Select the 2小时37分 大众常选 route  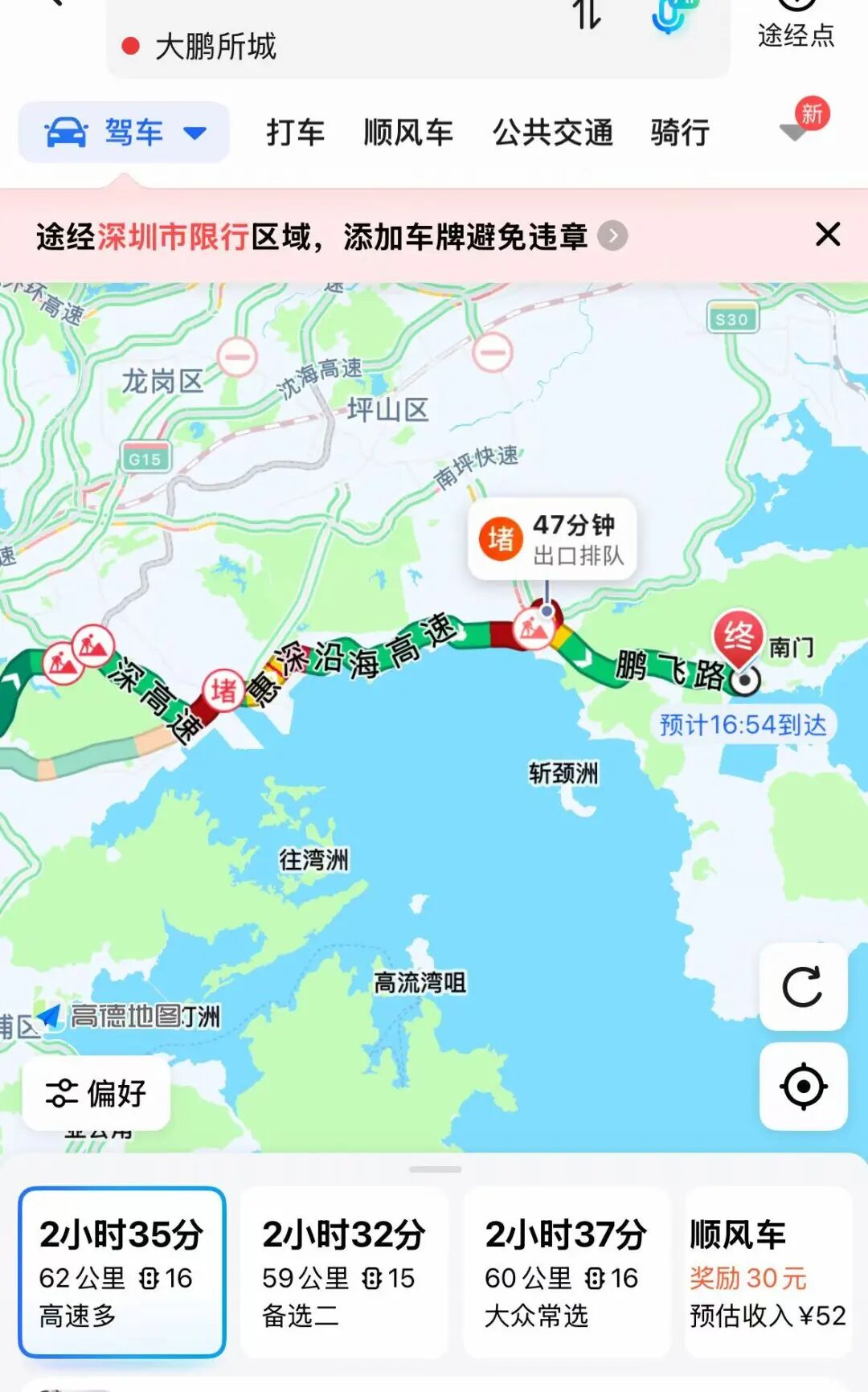pos(567,1271)
